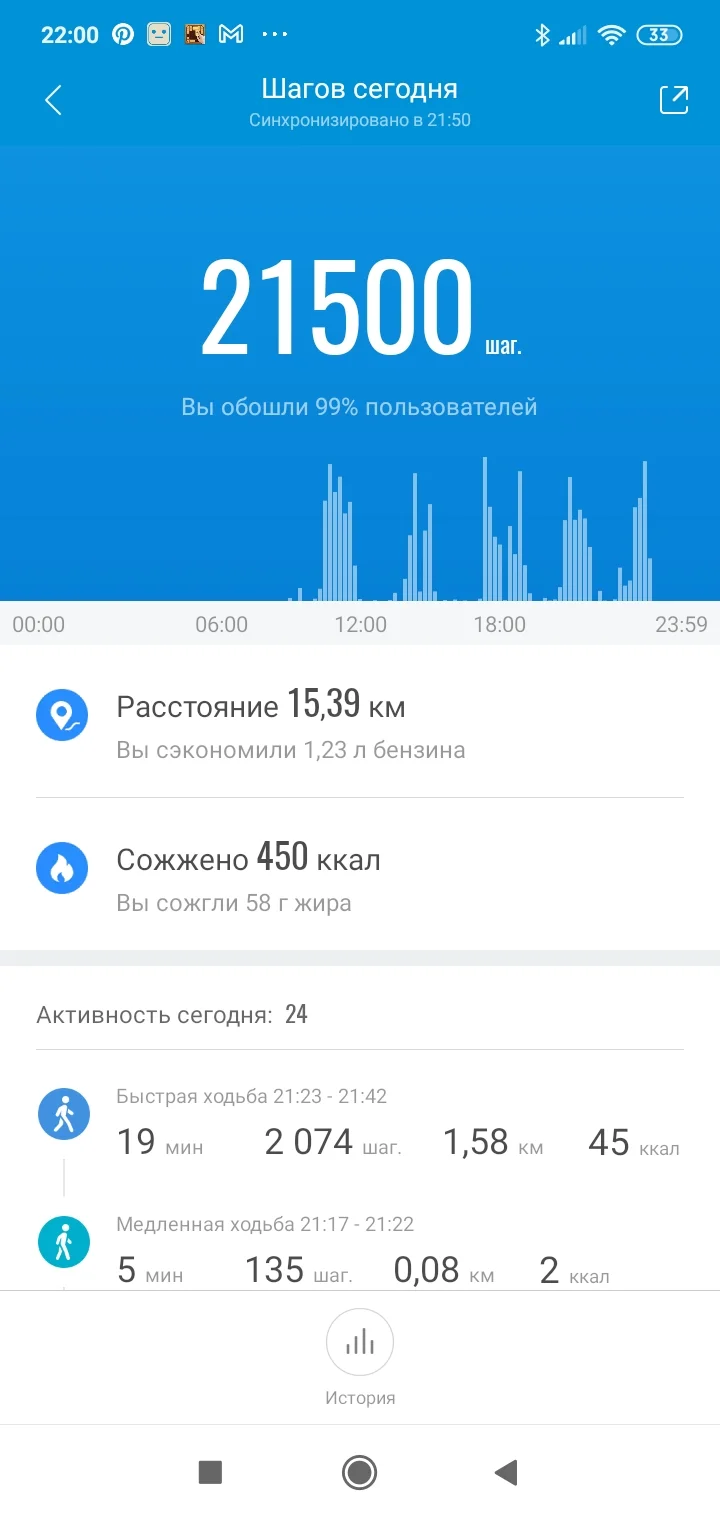Viewport: 720px width, 1520px height.
Task: Tap the system home button
Action: point(359,1472)
